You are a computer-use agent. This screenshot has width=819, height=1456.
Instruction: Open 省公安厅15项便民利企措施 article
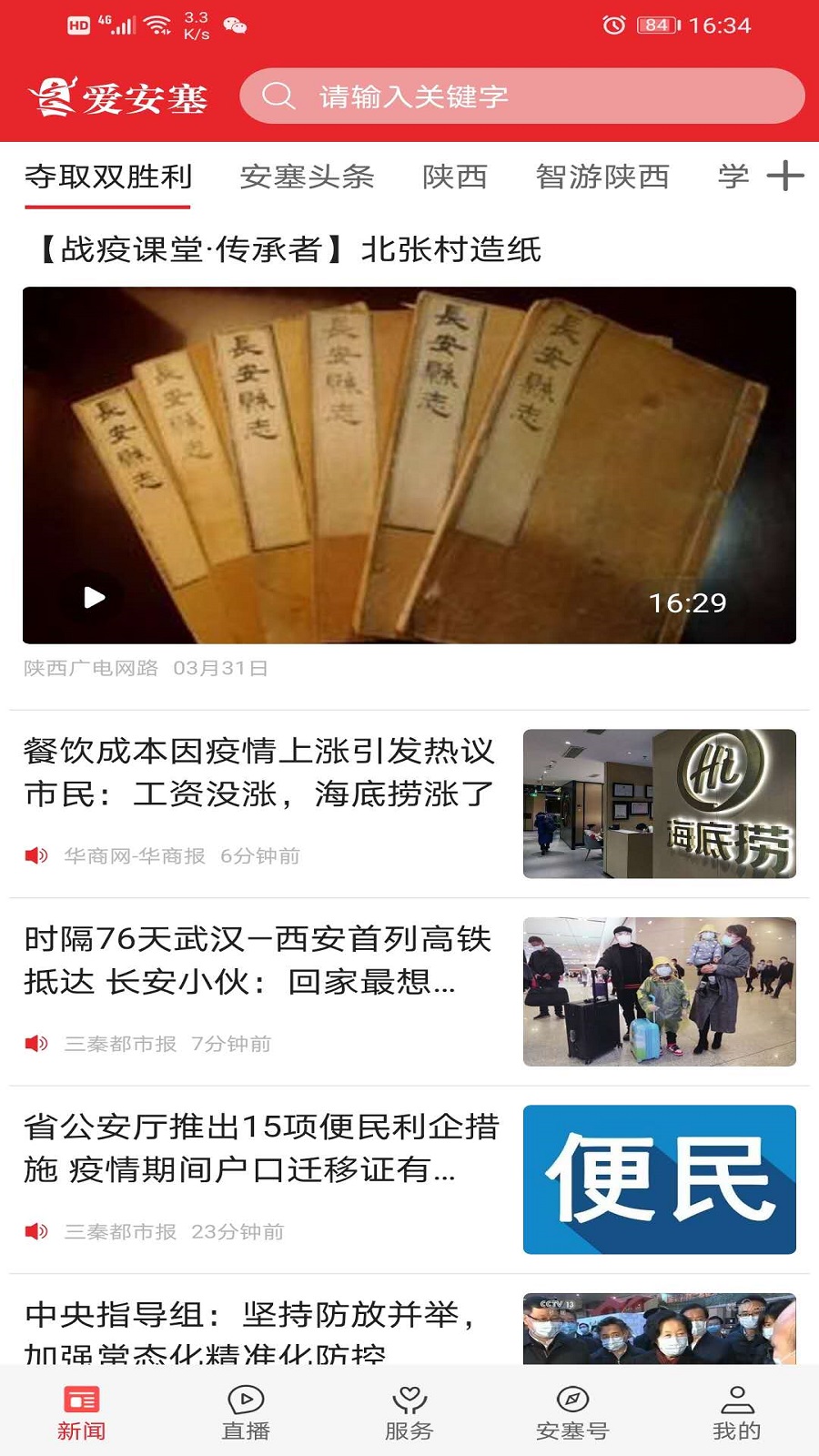259,1148
